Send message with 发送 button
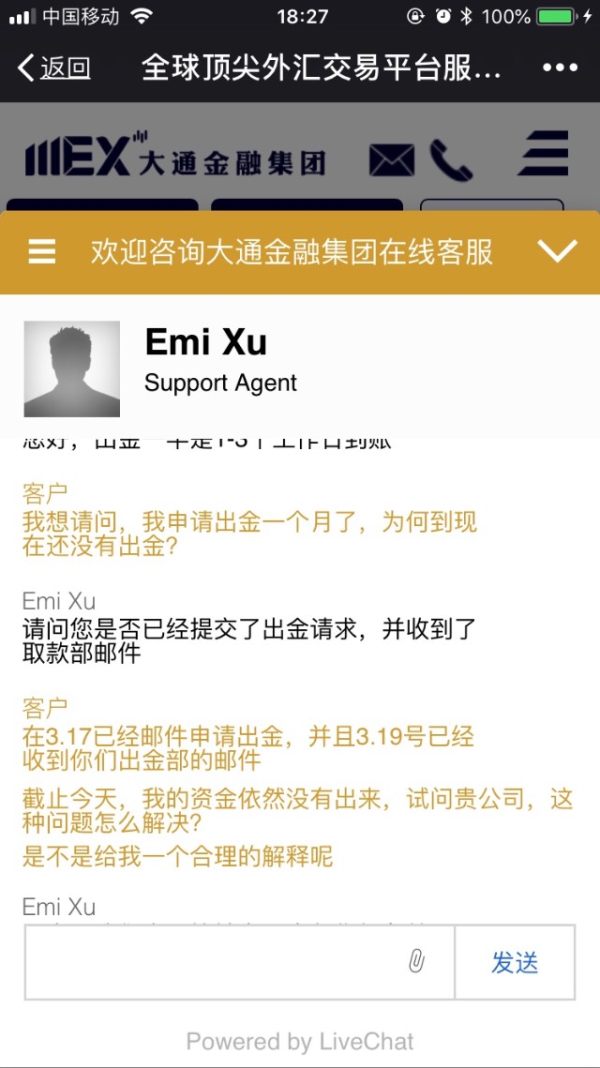 514,962
